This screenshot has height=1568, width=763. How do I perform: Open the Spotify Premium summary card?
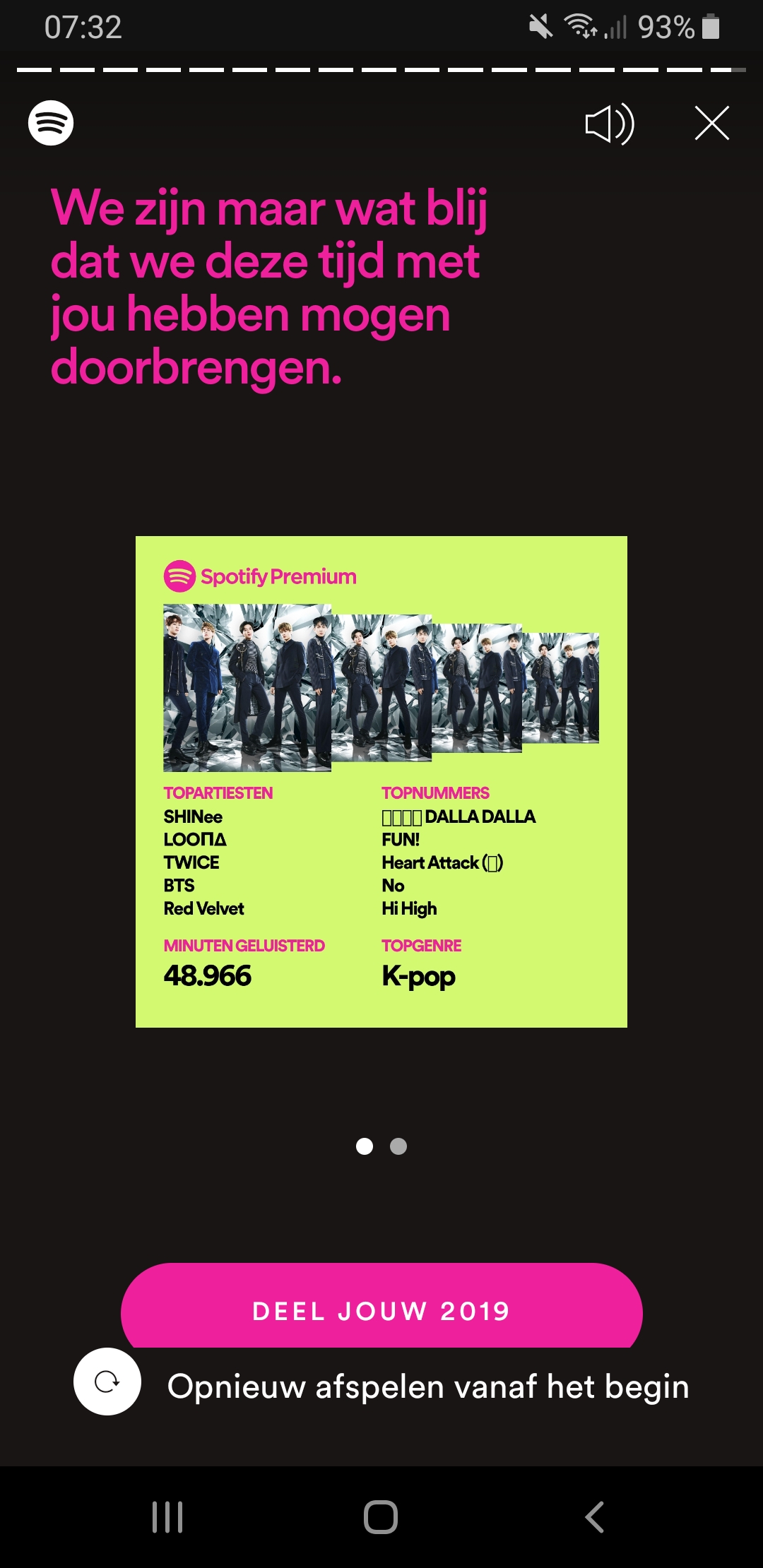click(381, 782)
